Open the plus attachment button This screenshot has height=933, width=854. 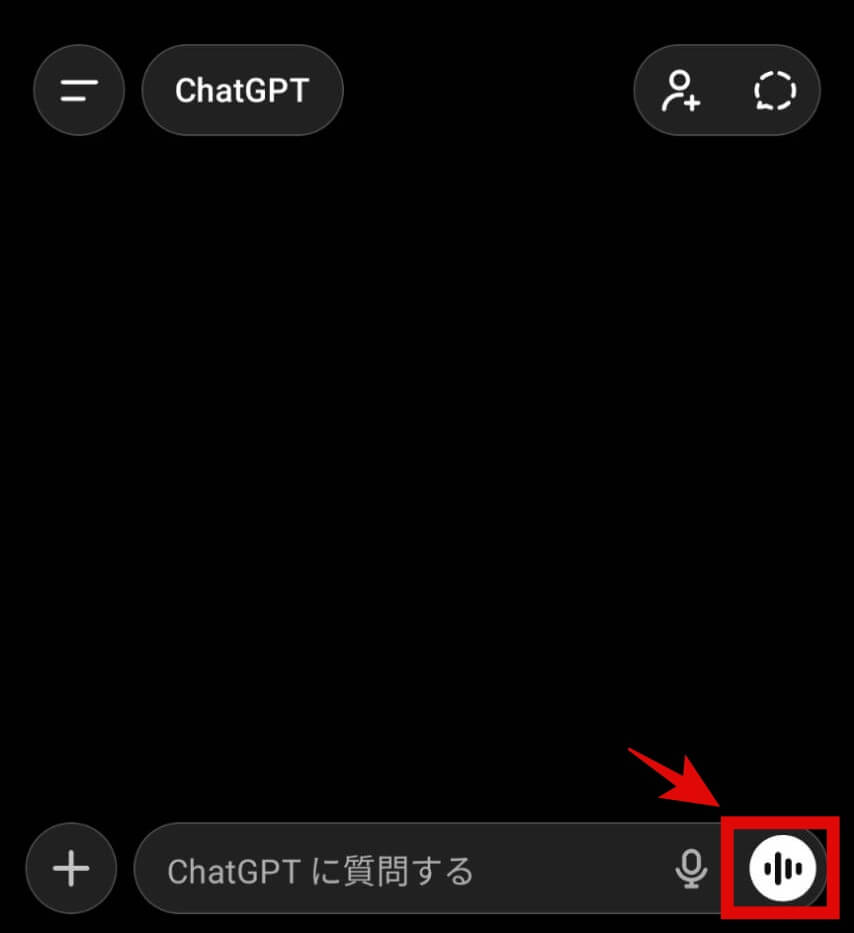pyautogui.click(x=71, y=868)
